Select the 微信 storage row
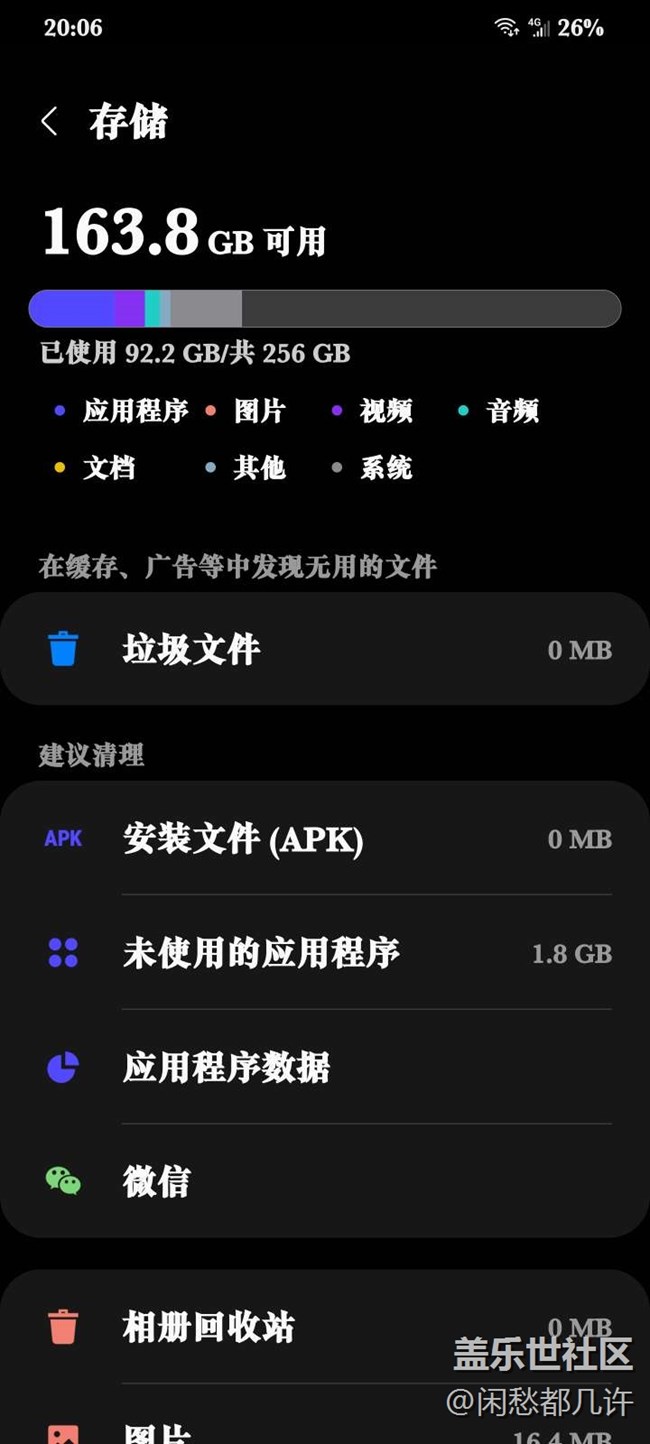This screenshot has height=1444, width=650. point(324,1181)
